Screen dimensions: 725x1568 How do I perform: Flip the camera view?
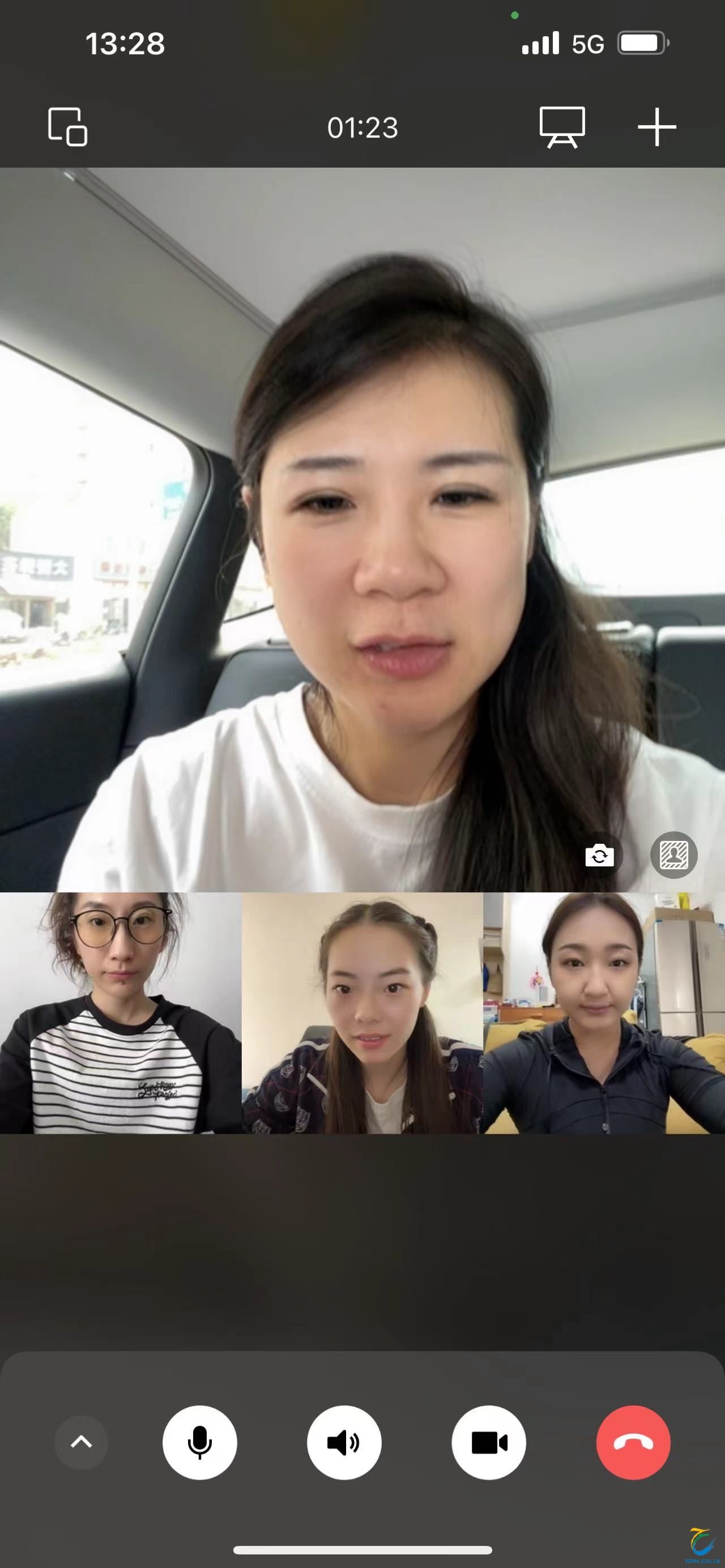600,856
